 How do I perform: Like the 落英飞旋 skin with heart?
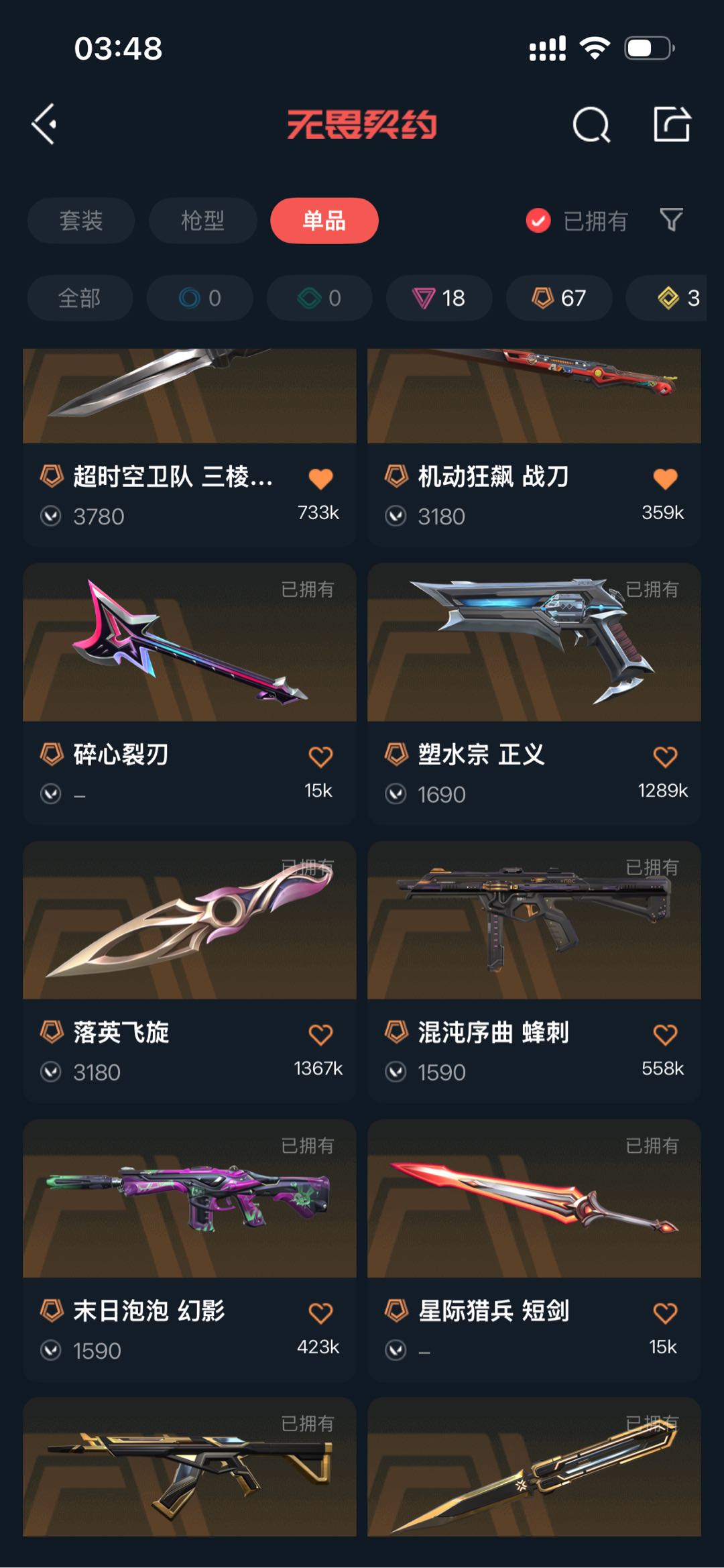[320, 1034]
